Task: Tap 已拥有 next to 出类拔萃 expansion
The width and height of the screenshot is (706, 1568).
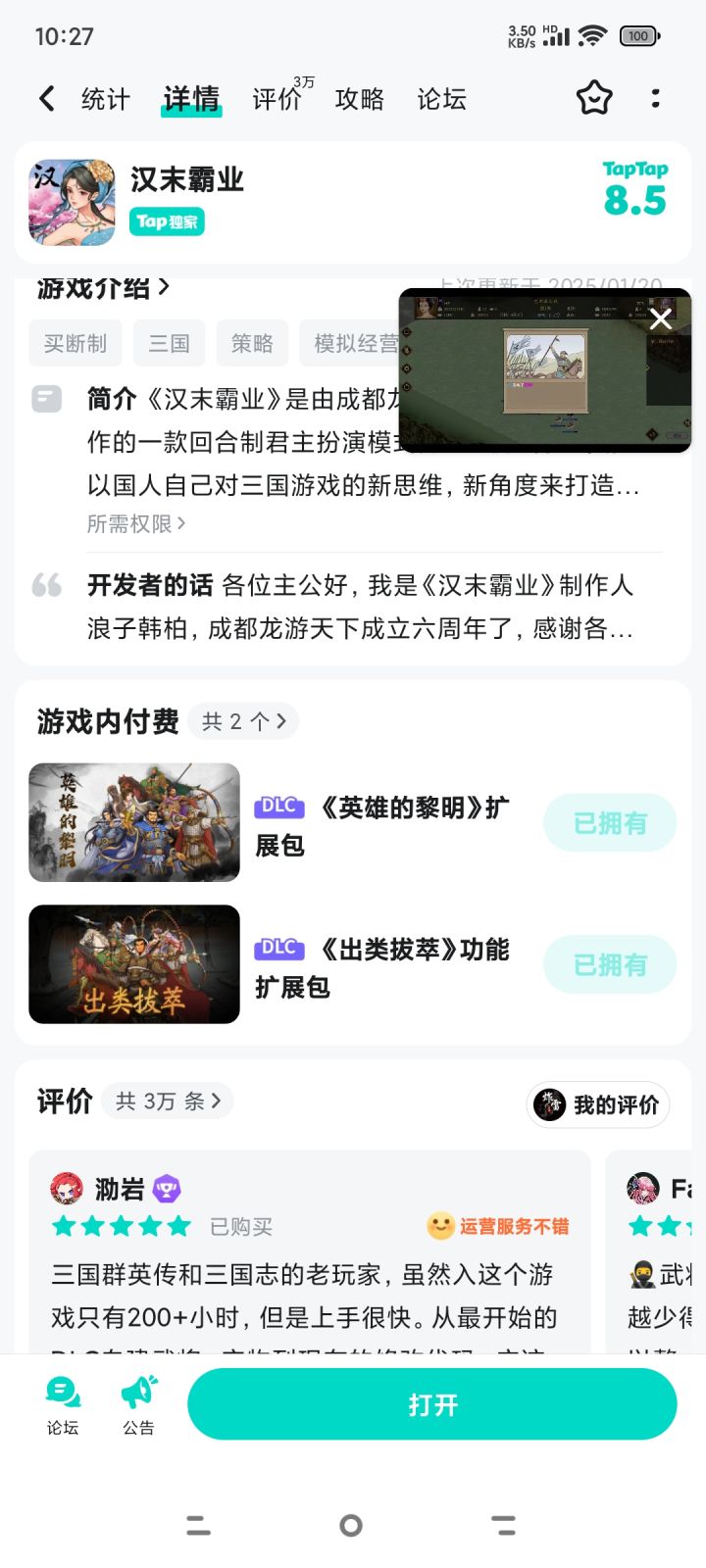Action: [x=609, y=964]
